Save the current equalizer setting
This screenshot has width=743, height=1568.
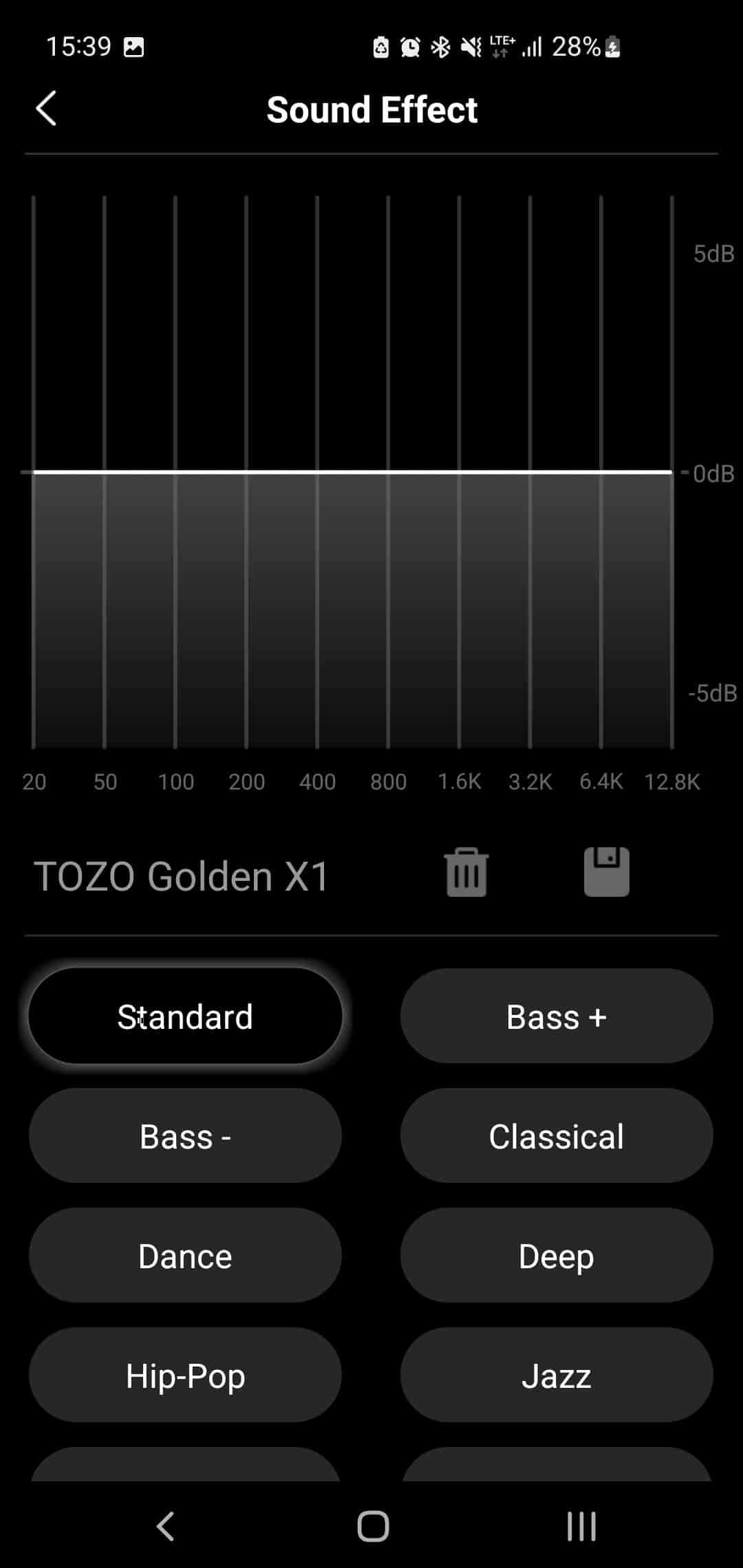coord(606,872)
